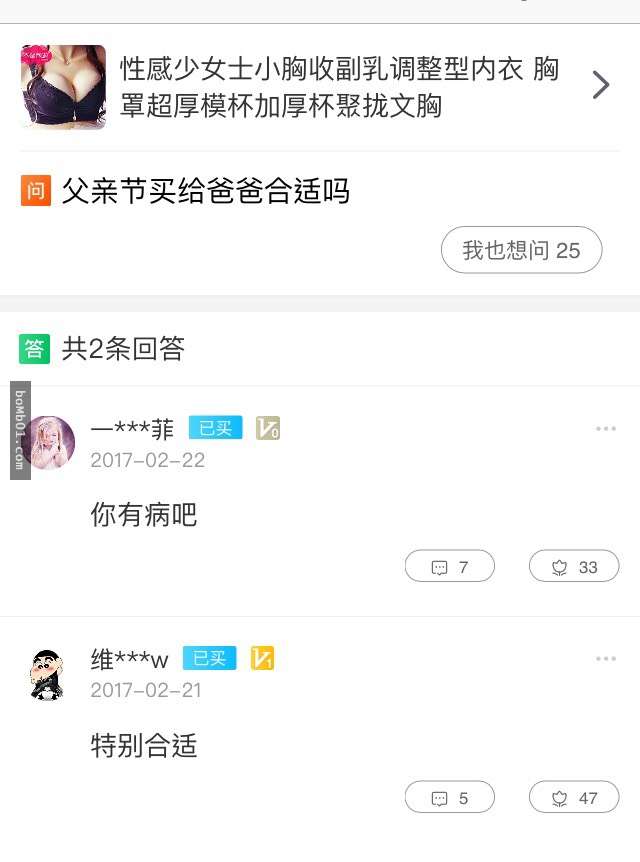
Task: Open overflow menu on 维***w's answer
Action: pos(606,659)
